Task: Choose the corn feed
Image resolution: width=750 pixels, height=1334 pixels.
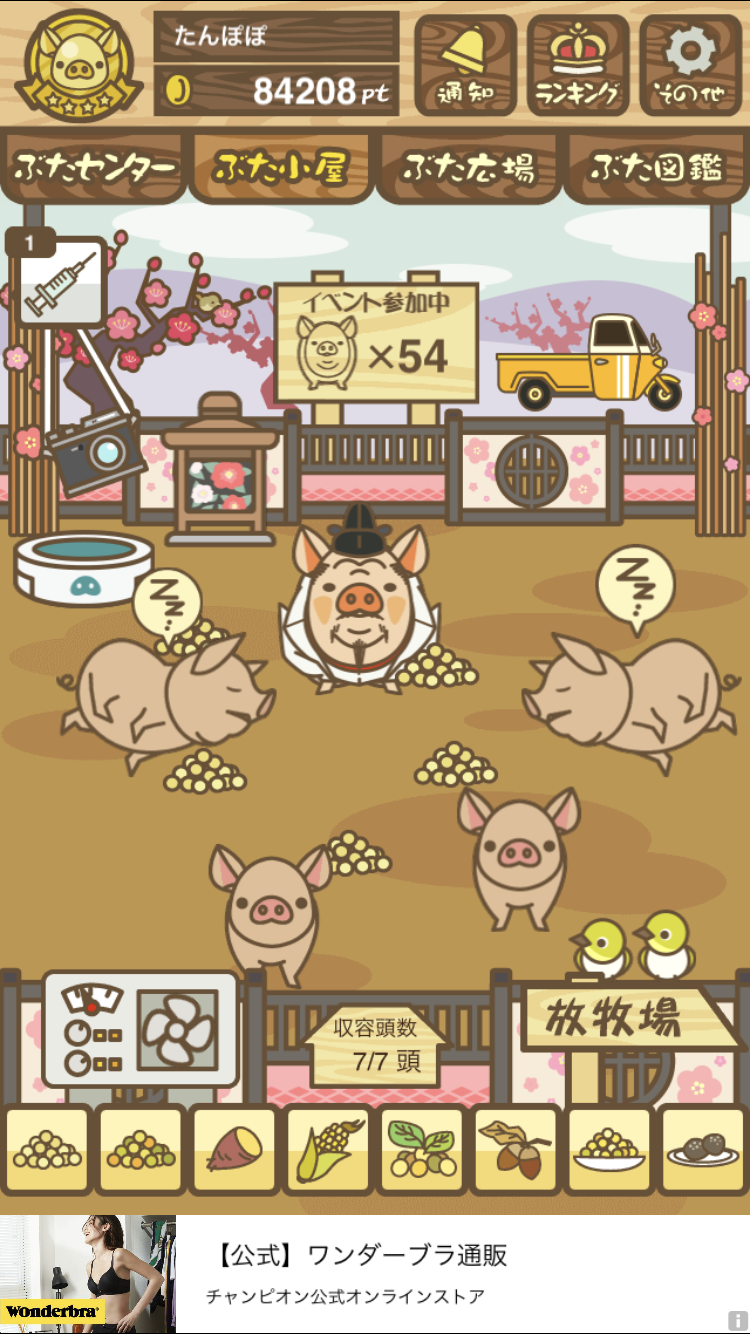Action: point(328,1151)
